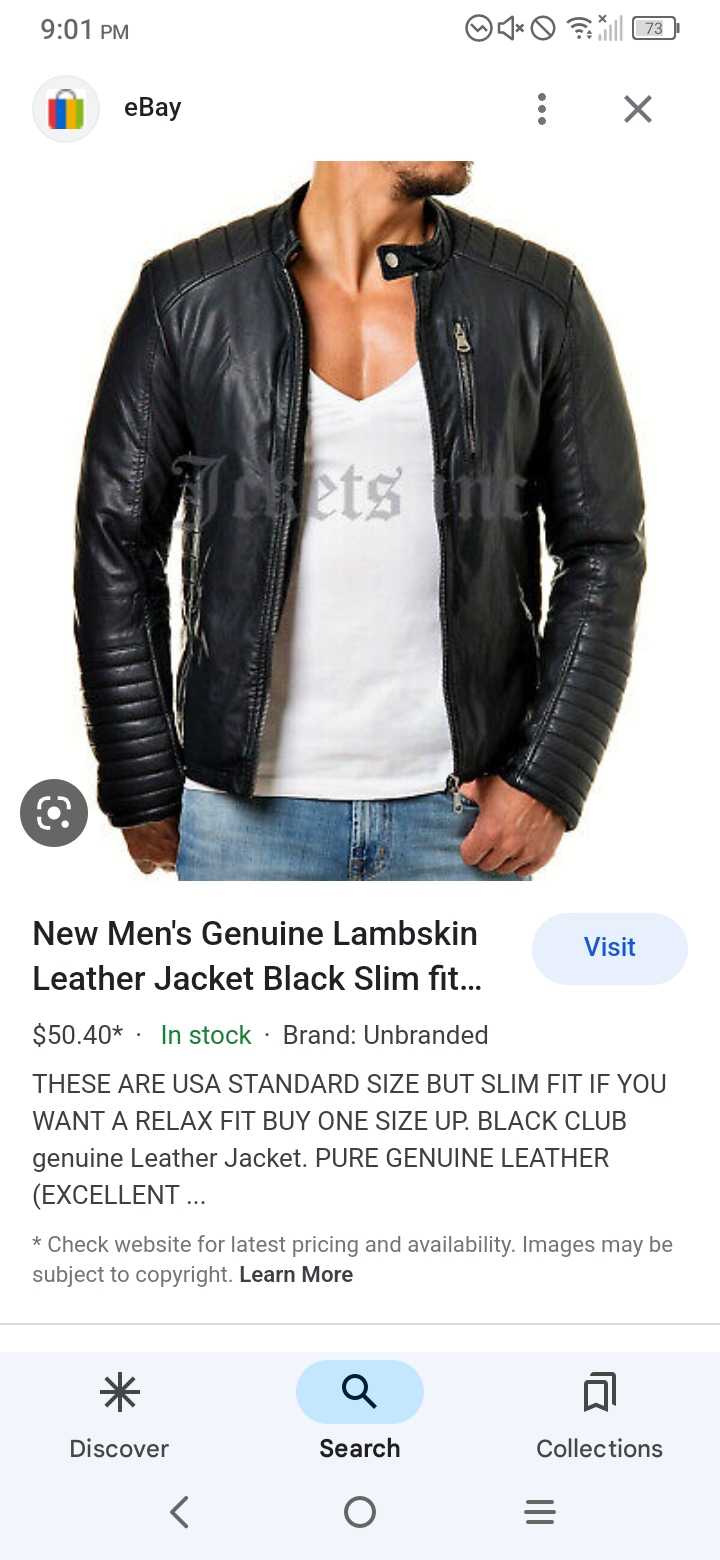Tap the Visit button
The width and height of the screenshot is (720, 1560).
coord(609,948)
